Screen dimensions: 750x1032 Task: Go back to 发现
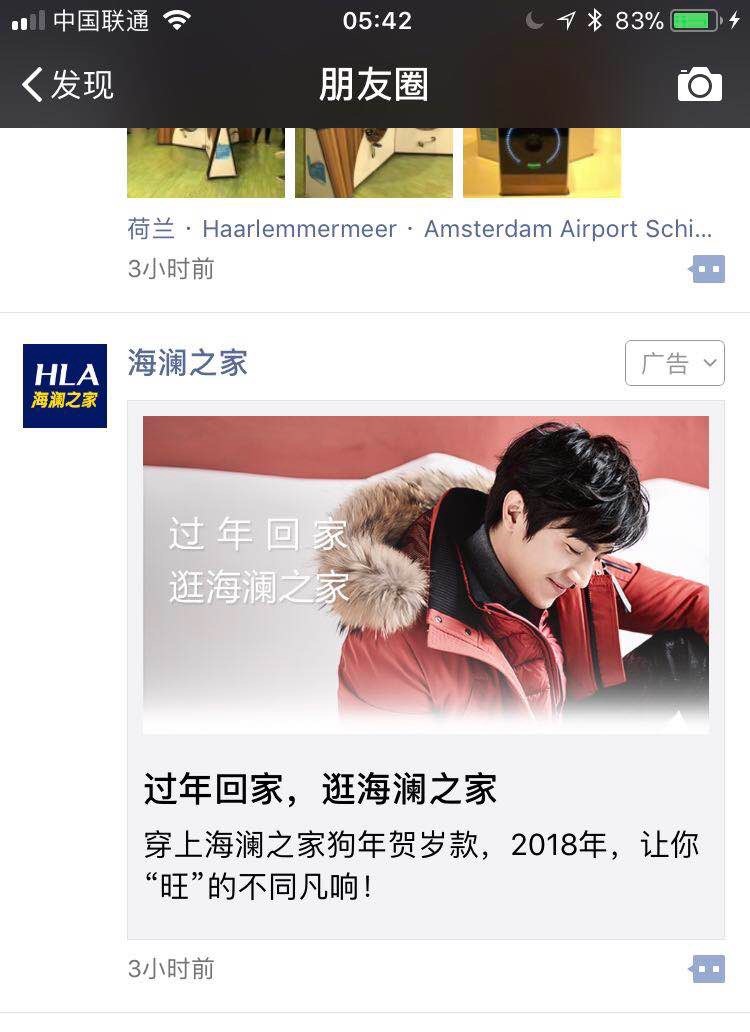coord(67,85)
